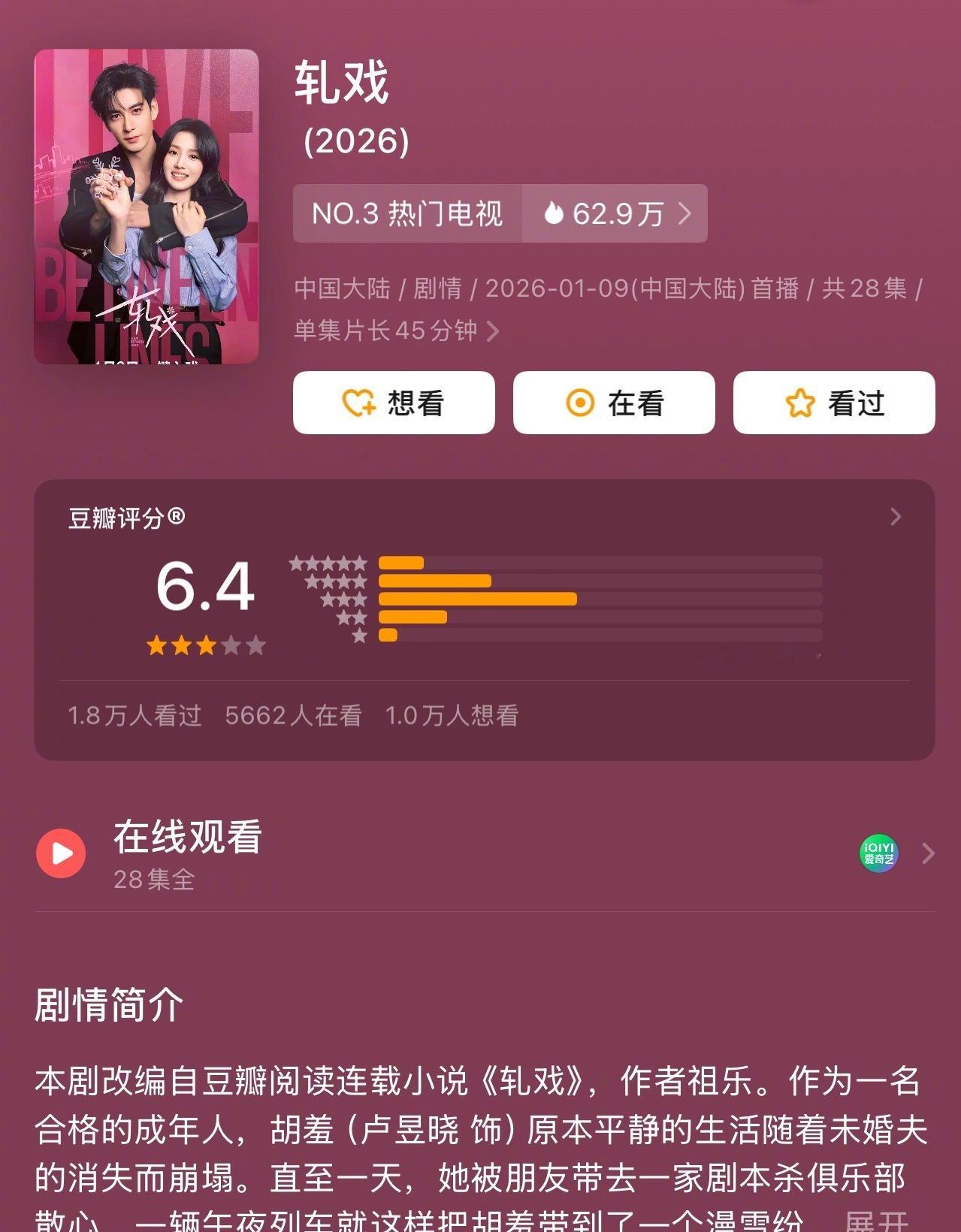Screen dimensions: 961x1232
Task: Select the iQIYI platform icon
Action: (880, 853)
